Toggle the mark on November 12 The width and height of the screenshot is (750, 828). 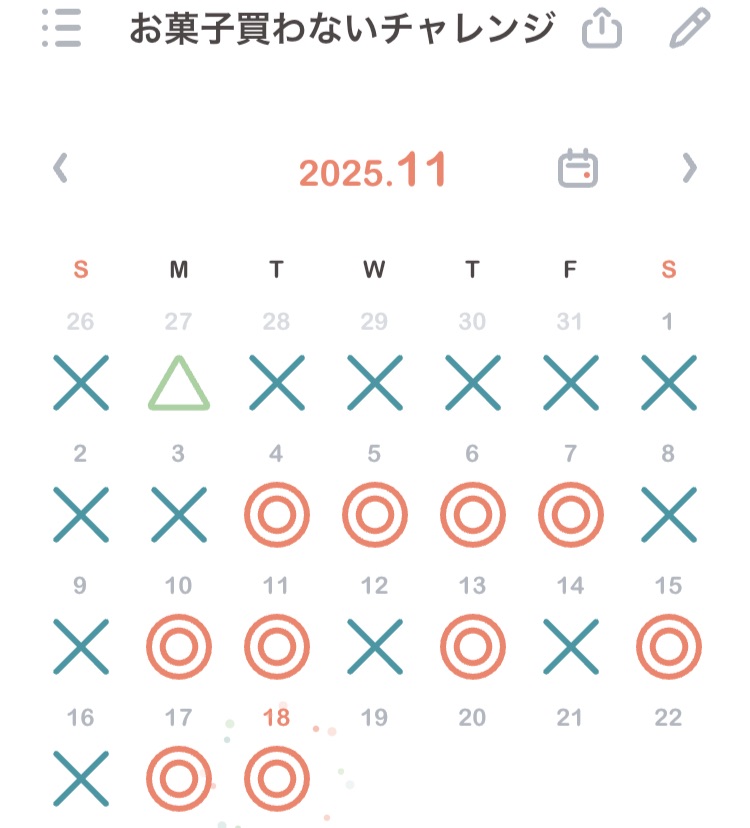(374, 647)
